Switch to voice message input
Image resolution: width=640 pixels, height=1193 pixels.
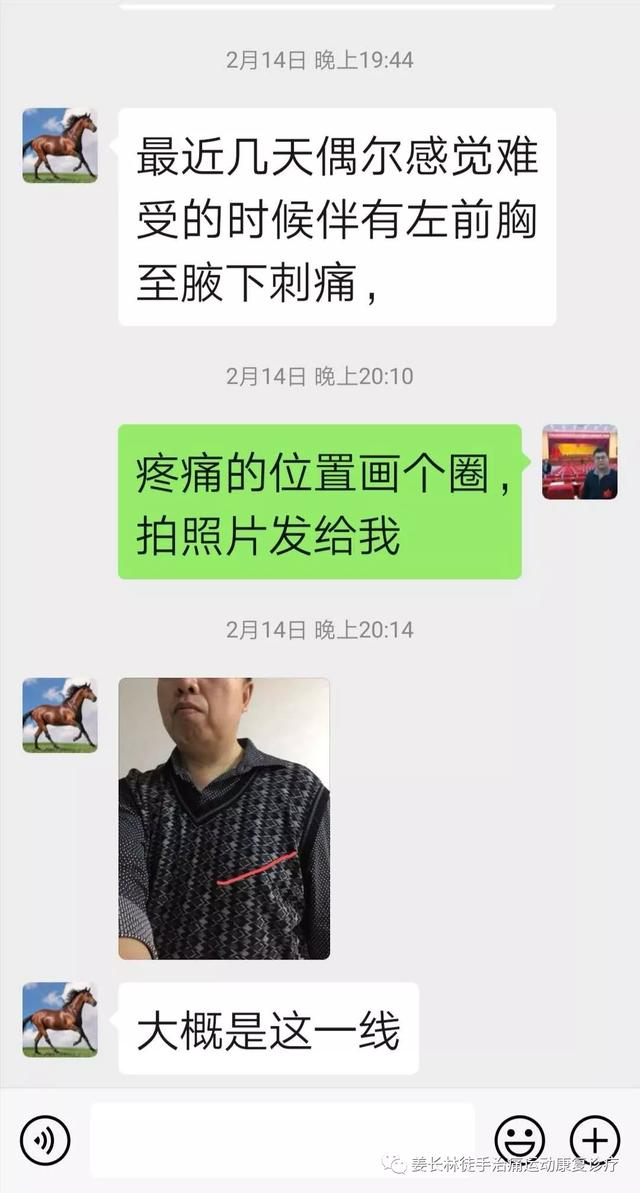[45, 1140]
